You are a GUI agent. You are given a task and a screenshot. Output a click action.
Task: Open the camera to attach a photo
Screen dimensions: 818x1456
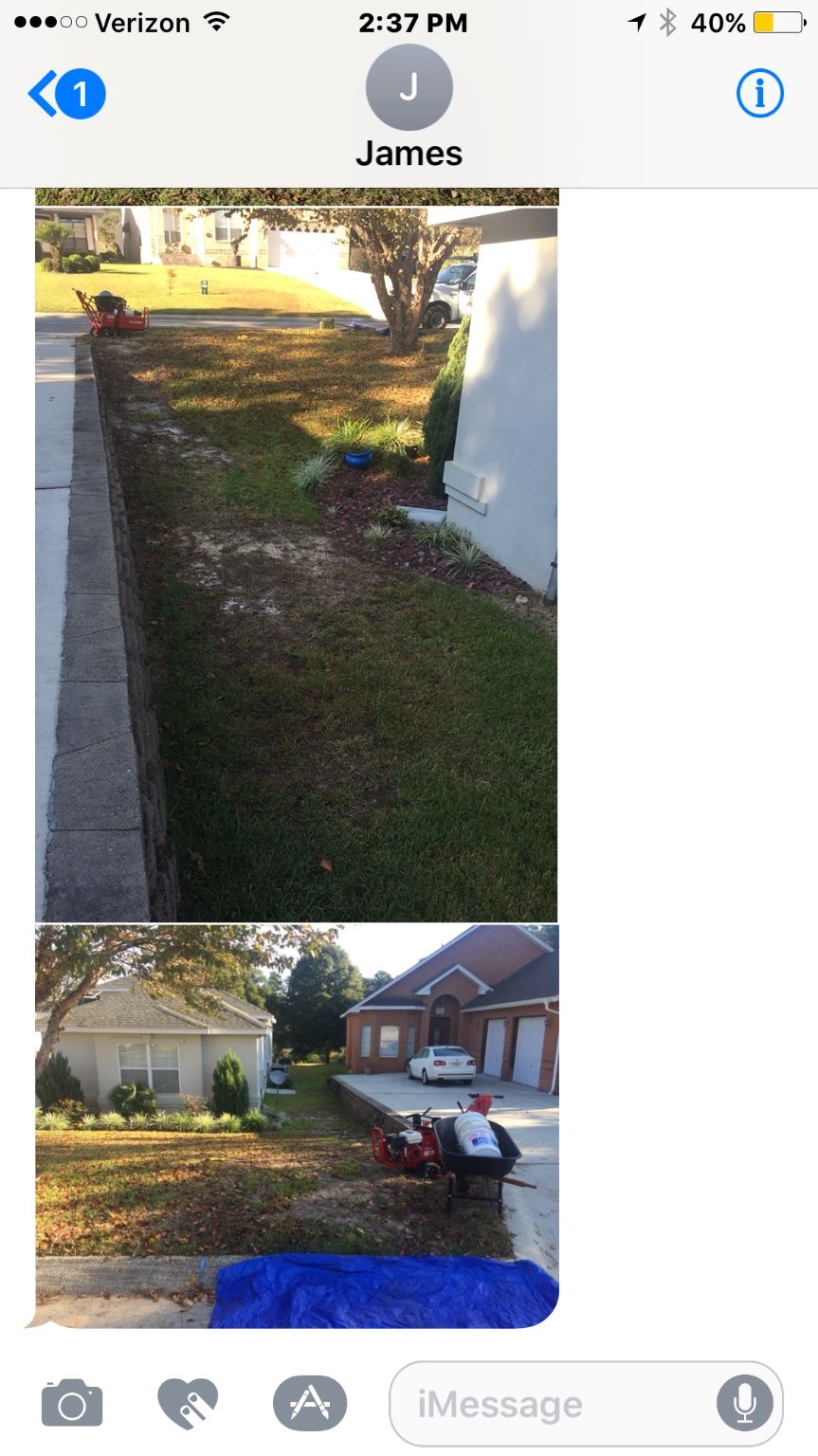[x=72, y=1403]
